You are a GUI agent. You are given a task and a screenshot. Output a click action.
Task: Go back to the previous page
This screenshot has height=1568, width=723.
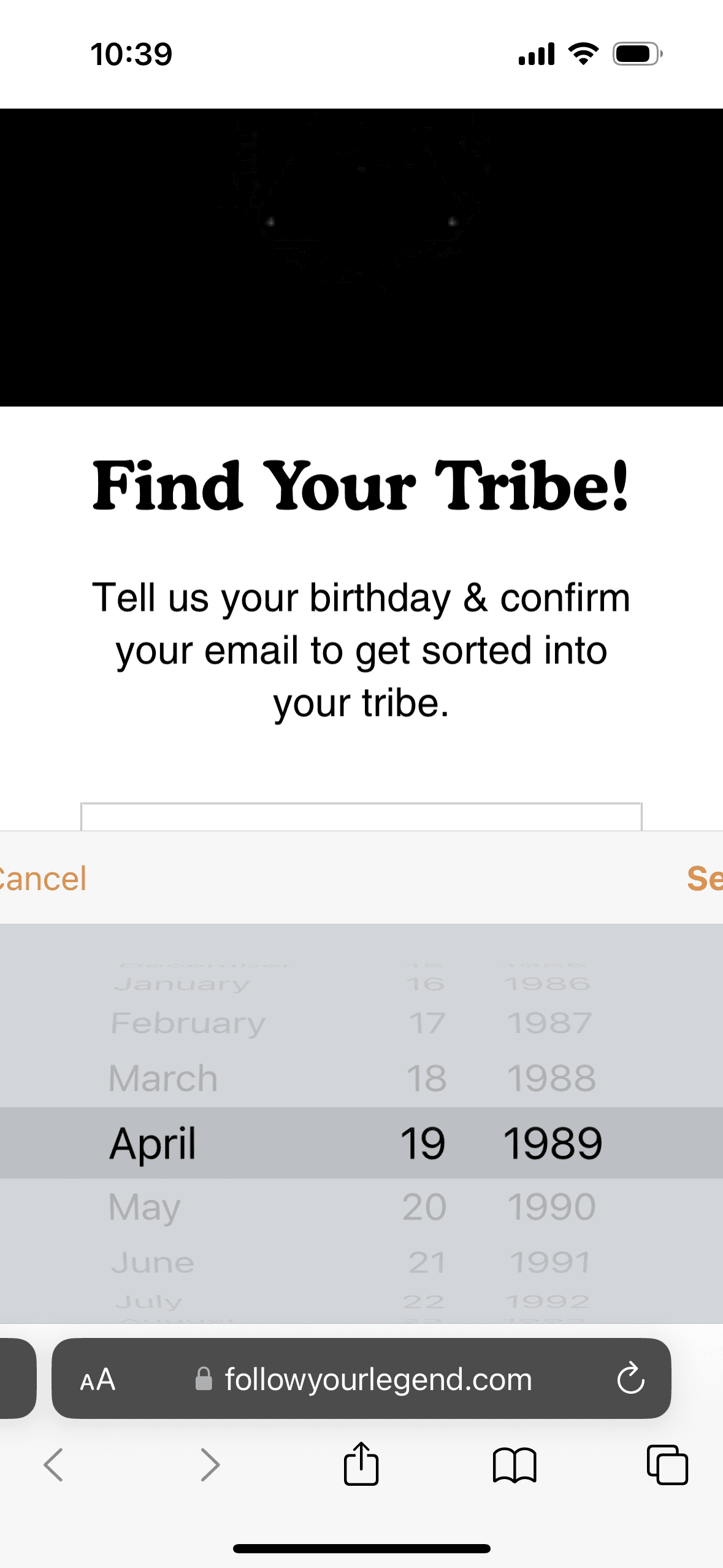[x=54, y=1465]
